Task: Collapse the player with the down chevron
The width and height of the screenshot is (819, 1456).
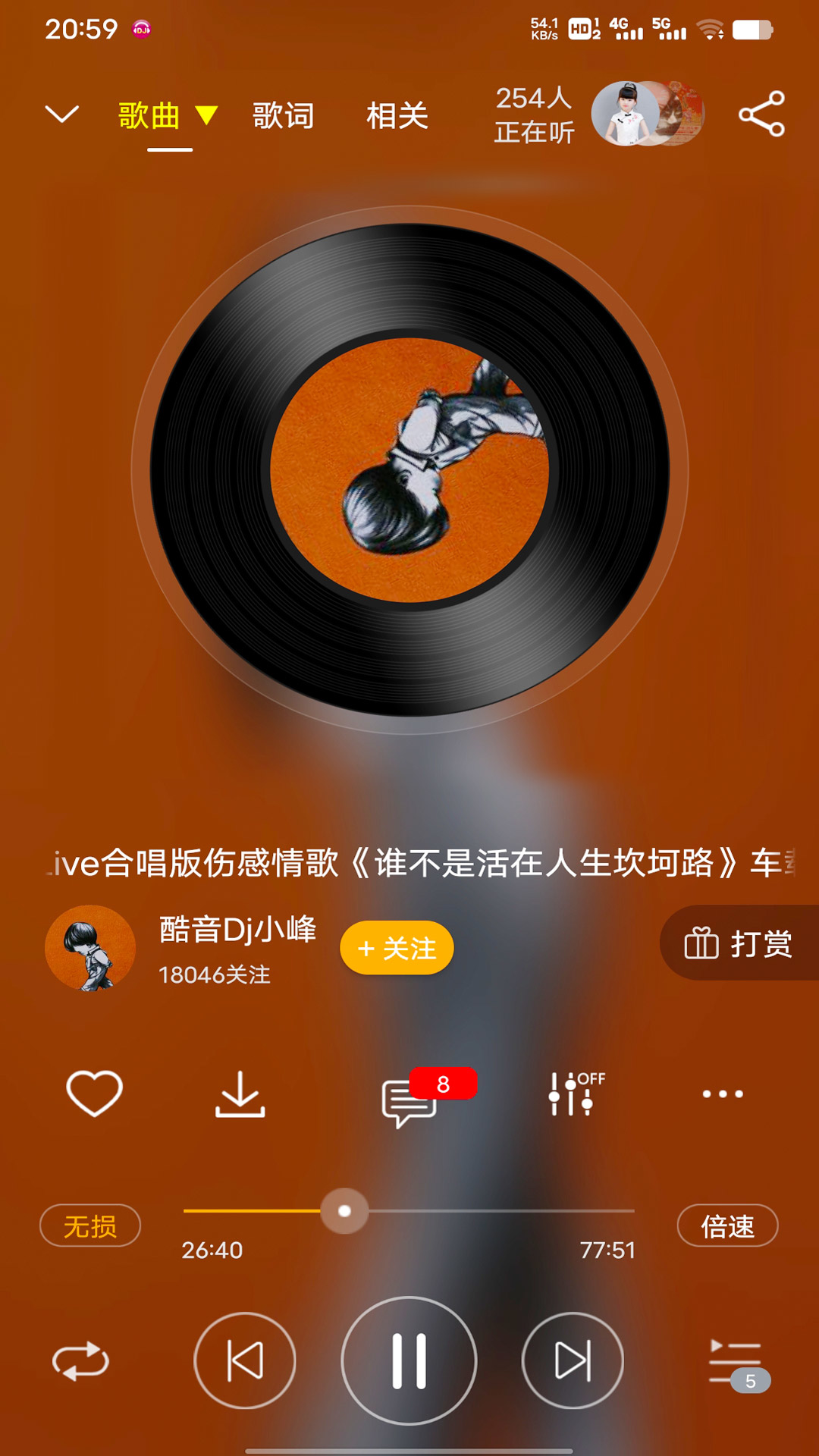Action: [x=62, y=115]
